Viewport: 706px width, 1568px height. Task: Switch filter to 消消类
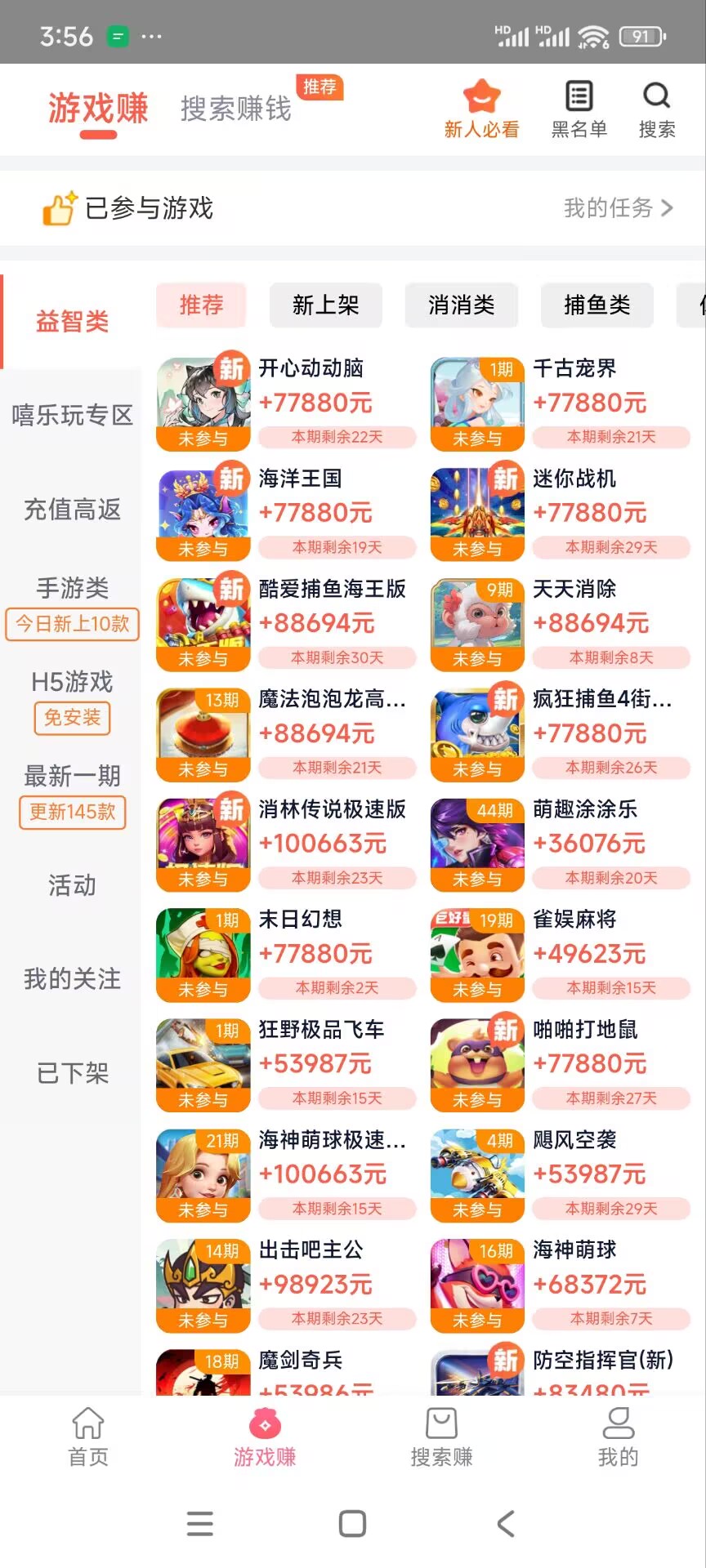[x=461, y=305]
